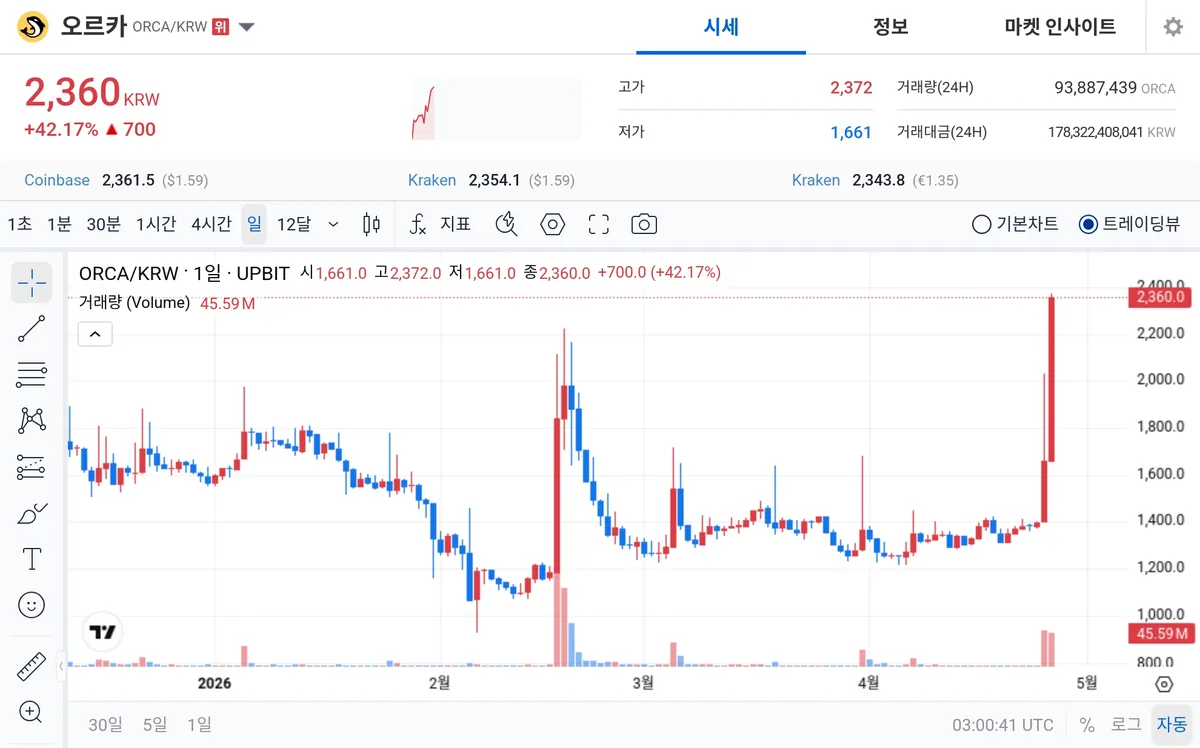Image resolution: width=1200 pixels, height=748 pixels.
Task: Pick the text annotation tool
Action: [32, 558]
